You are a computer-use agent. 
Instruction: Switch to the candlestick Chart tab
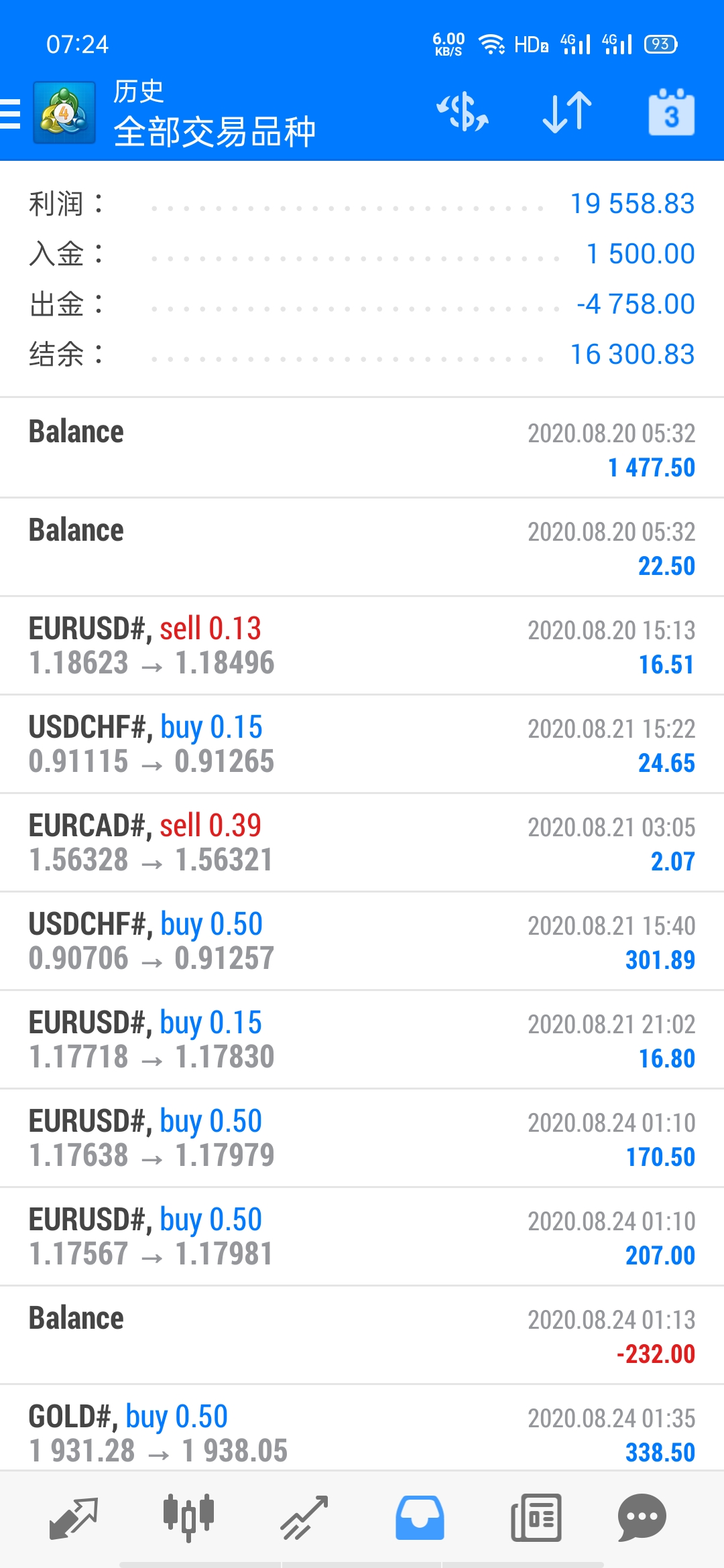pos(188,1518)
